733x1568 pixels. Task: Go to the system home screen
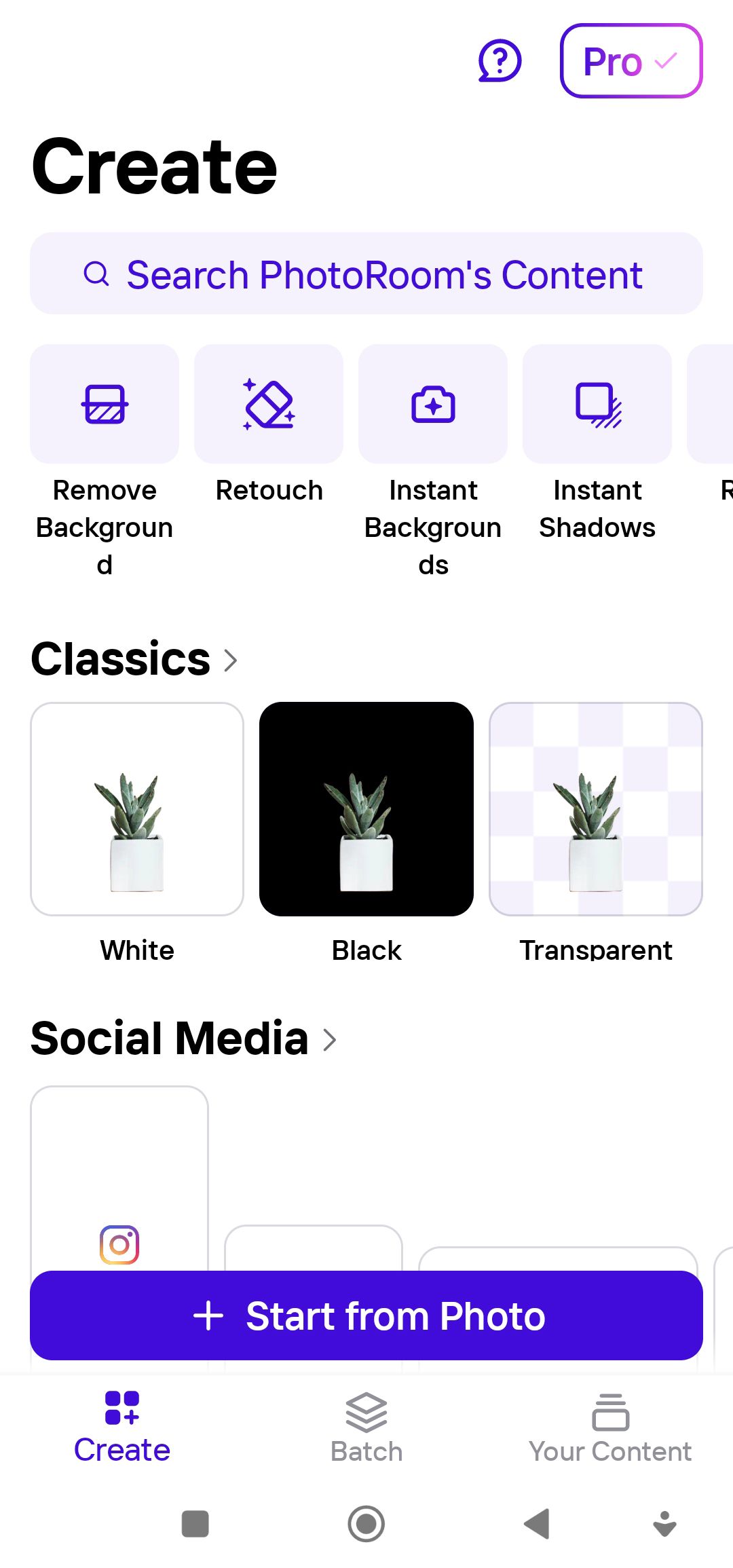click(x=366, y=1524)
